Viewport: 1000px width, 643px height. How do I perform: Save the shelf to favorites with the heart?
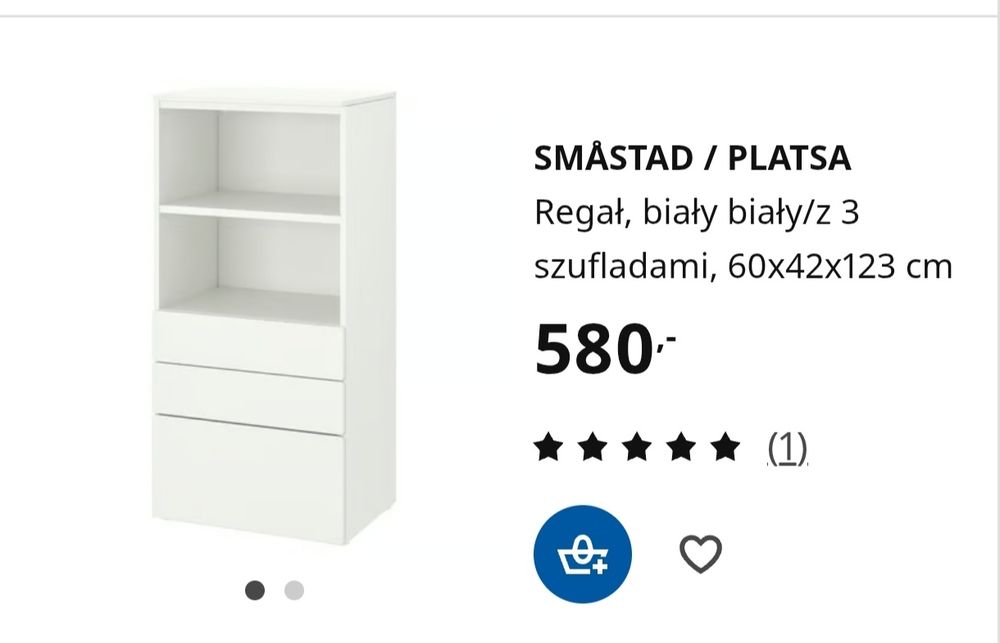700,554
